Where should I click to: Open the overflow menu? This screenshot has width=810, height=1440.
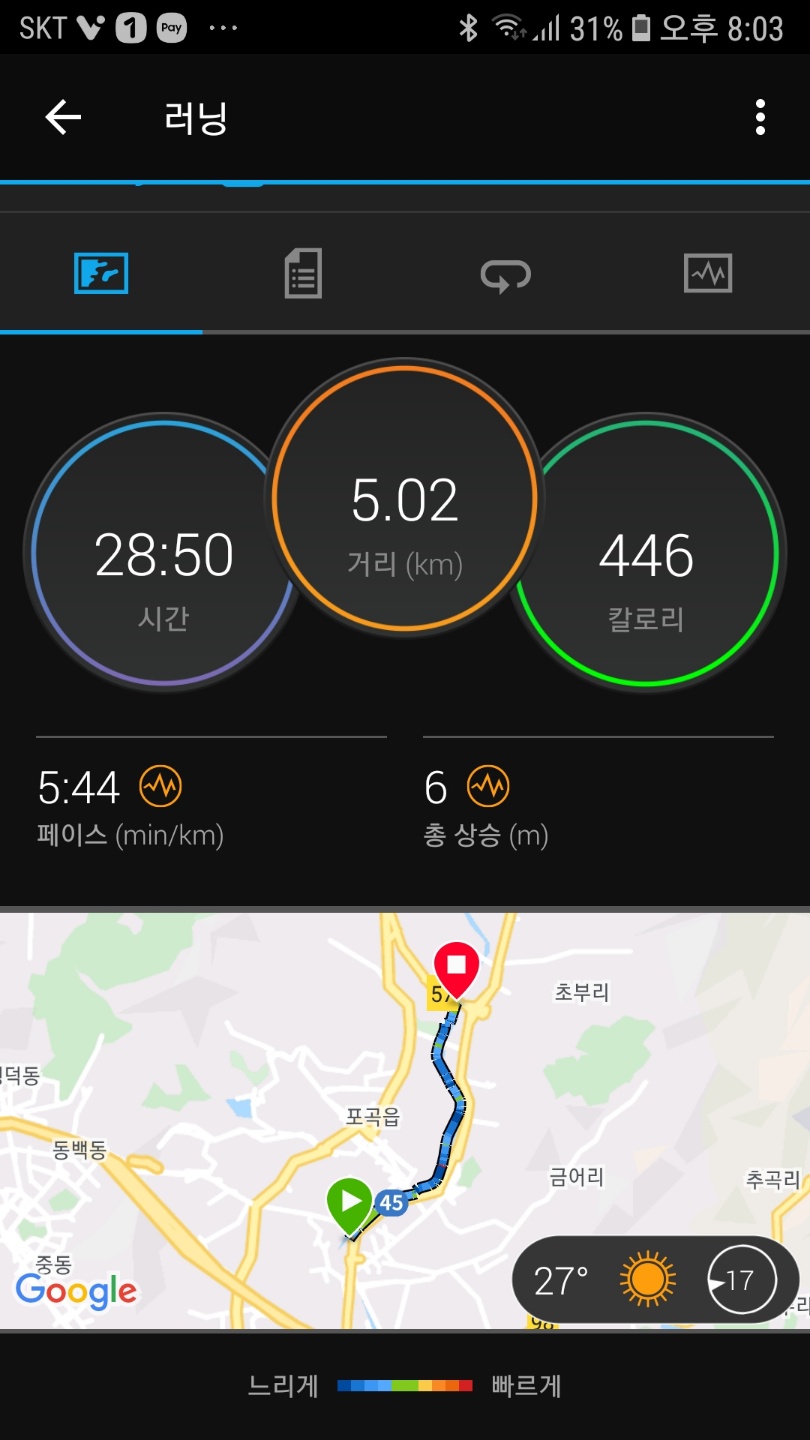(760, 118)
